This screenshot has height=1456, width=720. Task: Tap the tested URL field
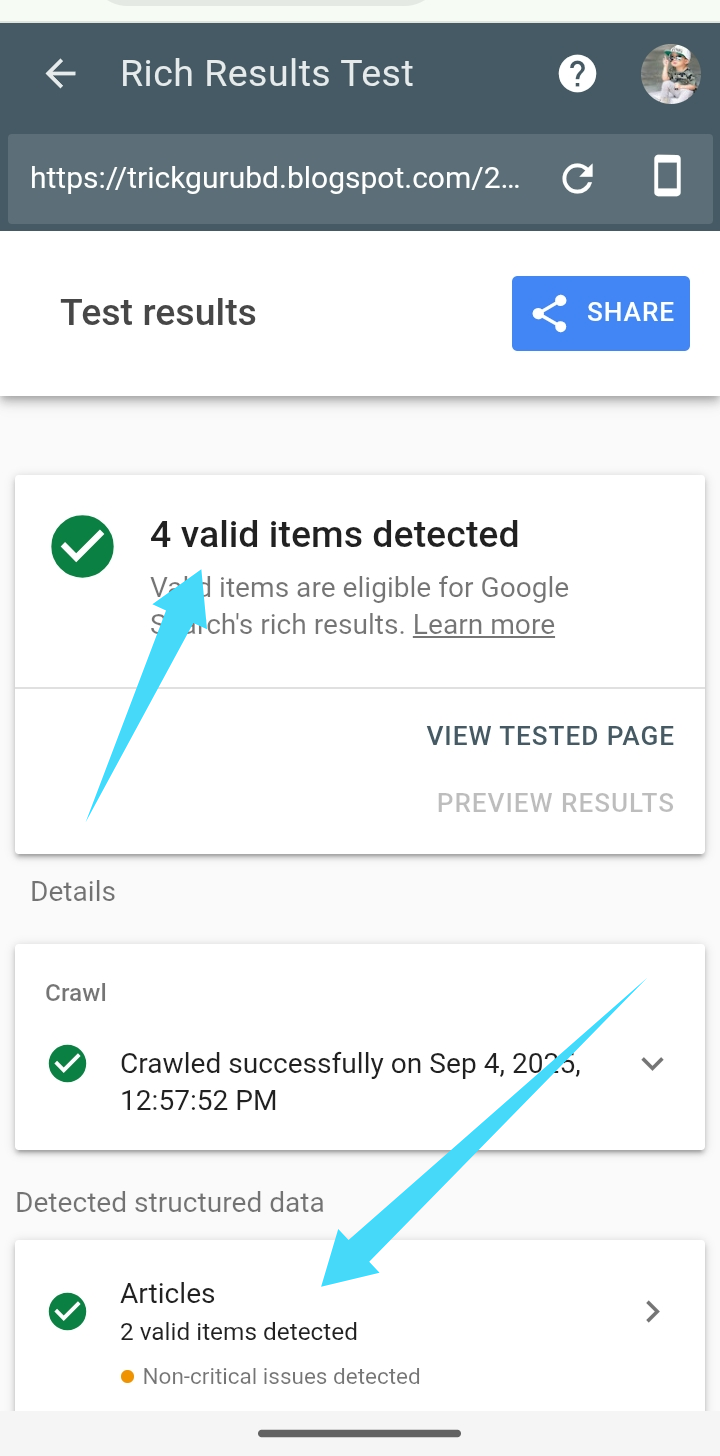coord(275,179)
